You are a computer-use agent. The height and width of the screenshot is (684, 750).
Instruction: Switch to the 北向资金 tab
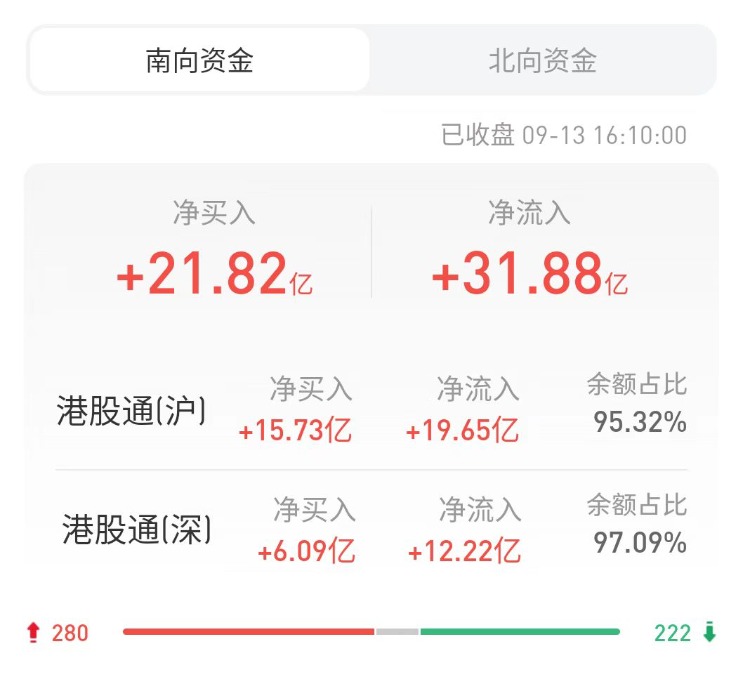coord(542,61)
